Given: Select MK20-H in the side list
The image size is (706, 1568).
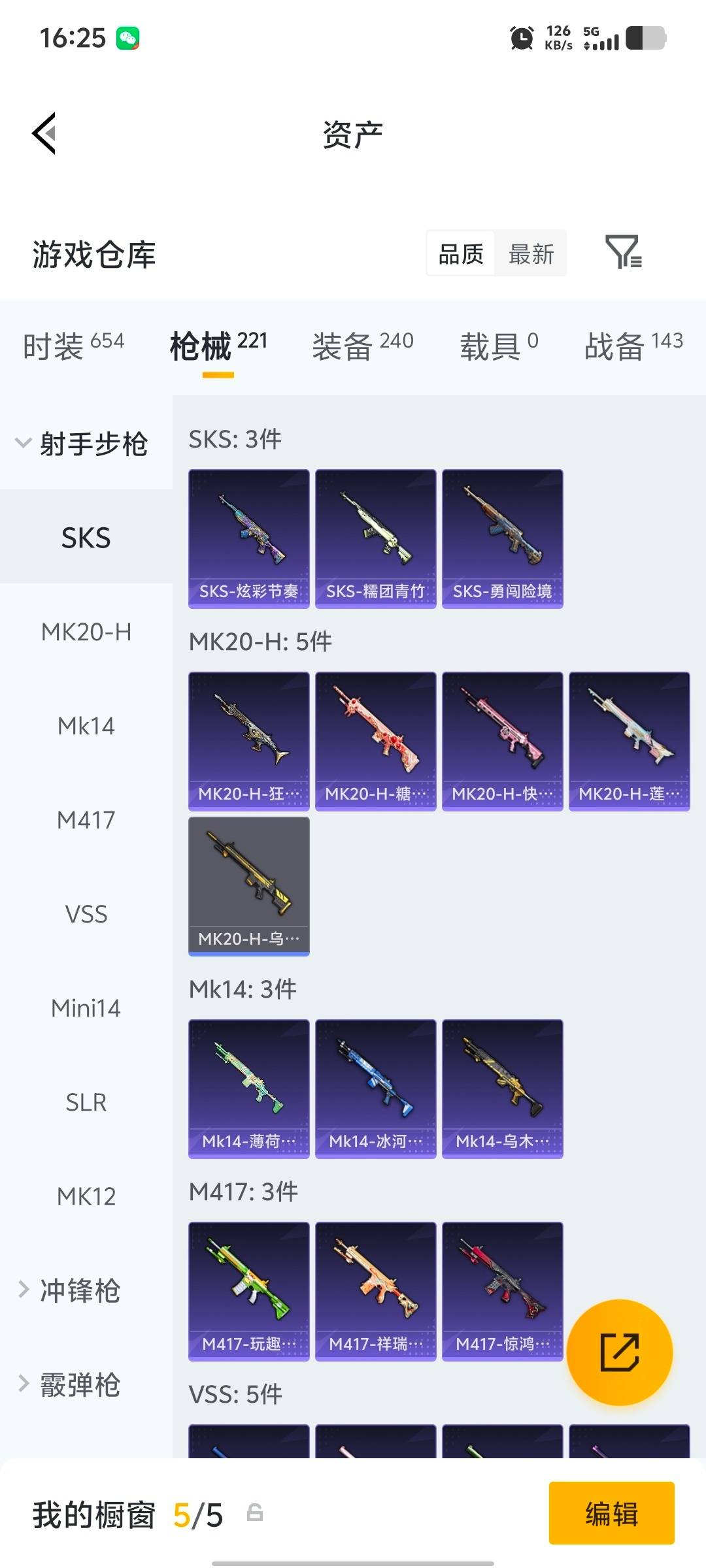Looking at the screenshot, I should (86, 632).
